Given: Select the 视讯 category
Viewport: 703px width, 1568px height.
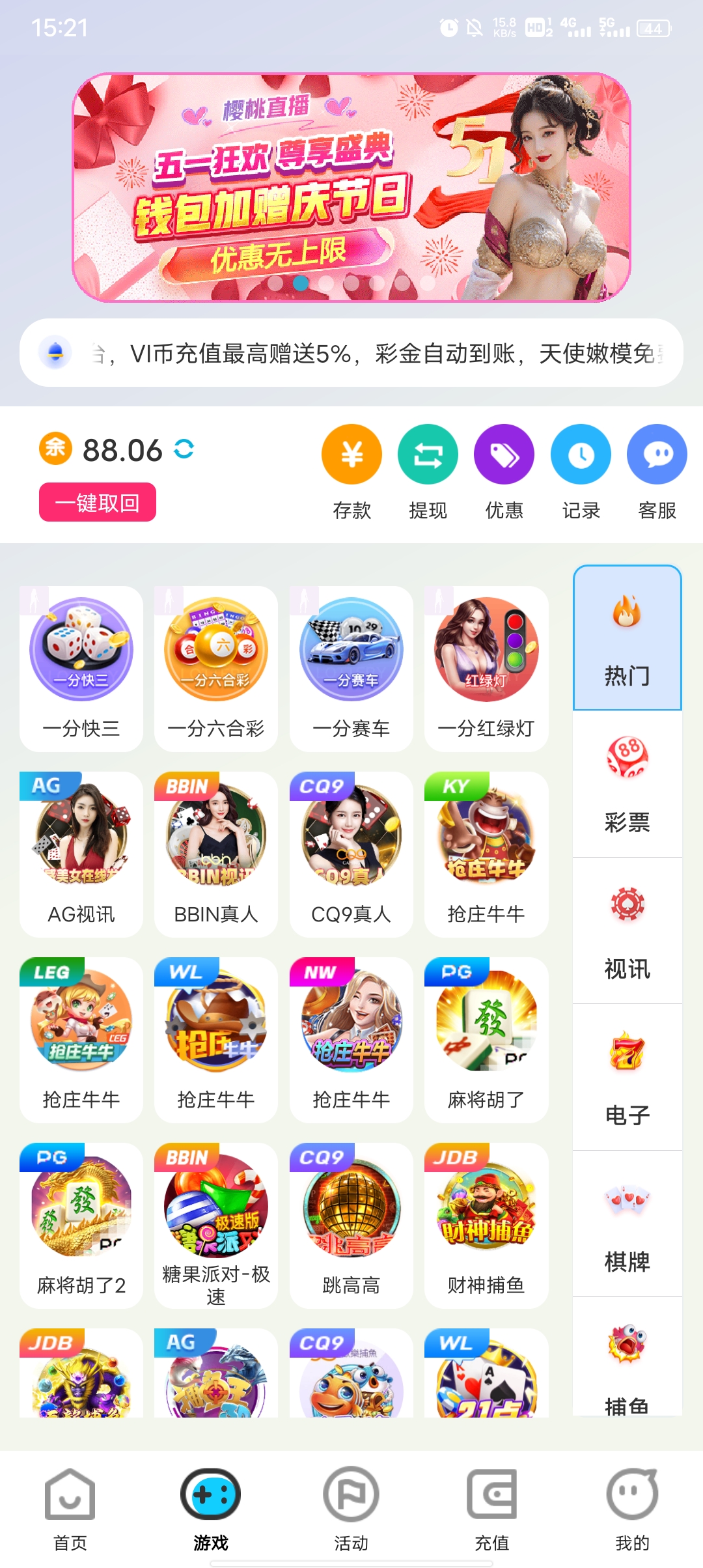Looking at the screenshot, I should 627,931.
